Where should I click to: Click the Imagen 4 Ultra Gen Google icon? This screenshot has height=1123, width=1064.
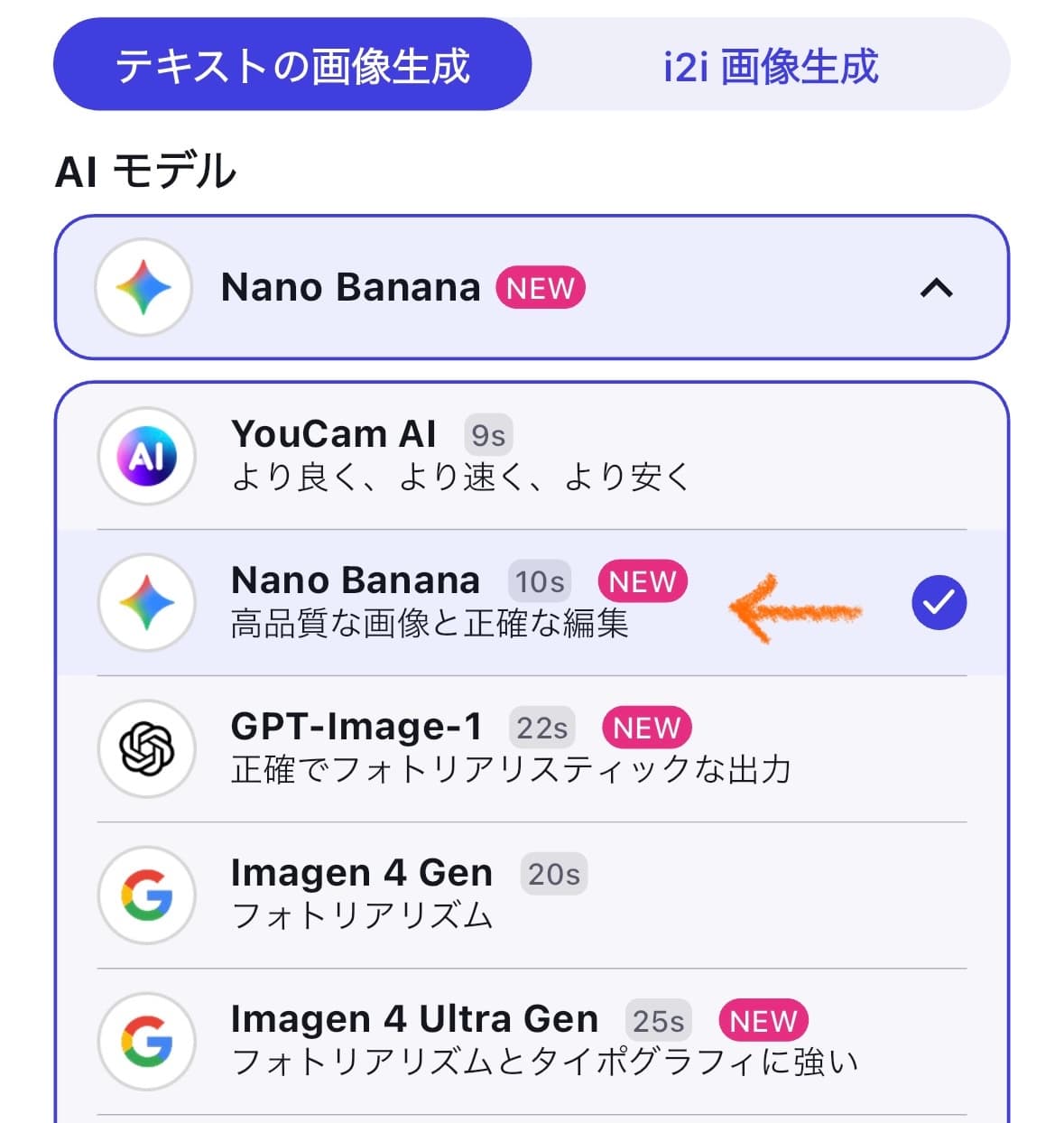[146, 1041]
